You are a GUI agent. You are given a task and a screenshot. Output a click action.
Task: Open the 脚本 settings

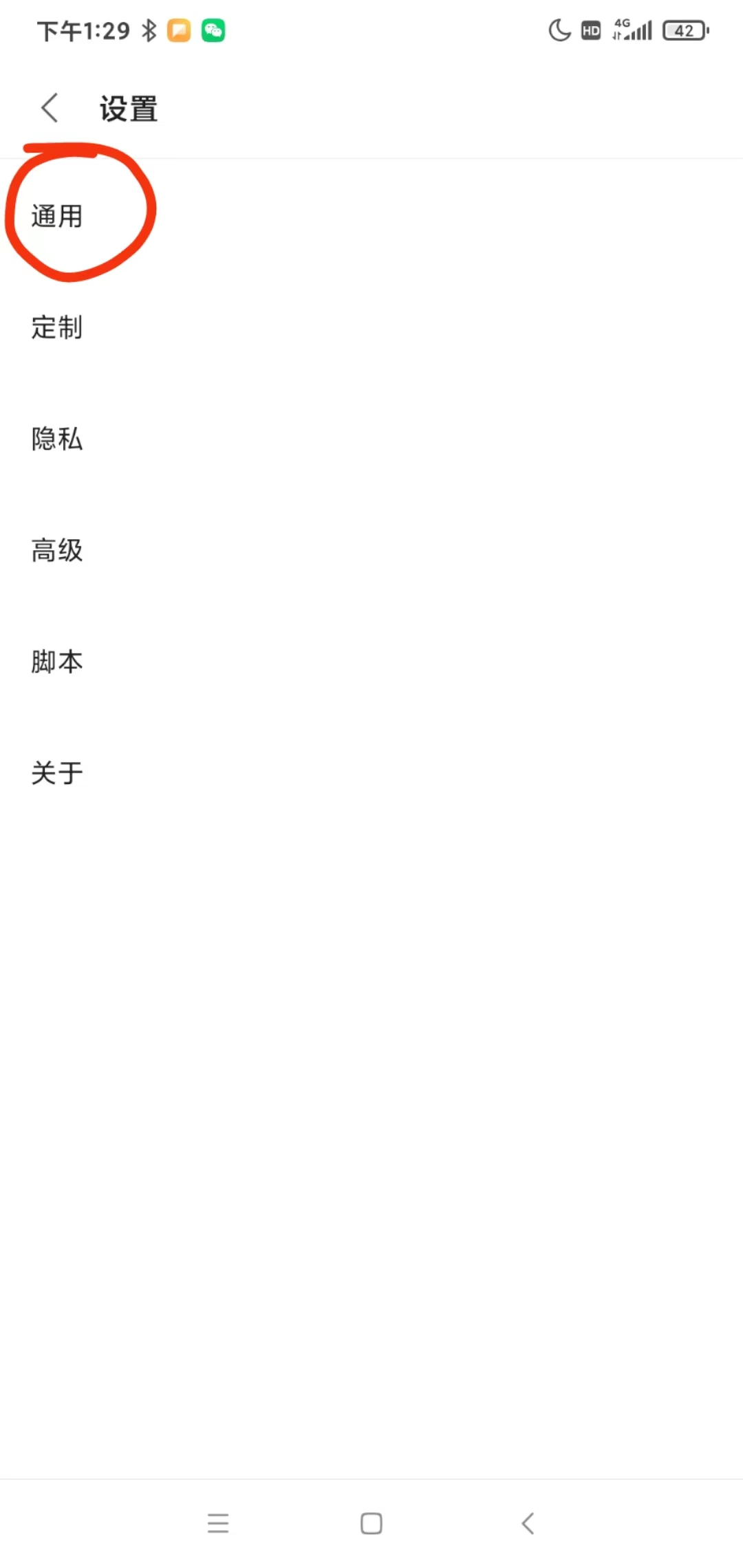pyautogui.click(x=57, y=662)
